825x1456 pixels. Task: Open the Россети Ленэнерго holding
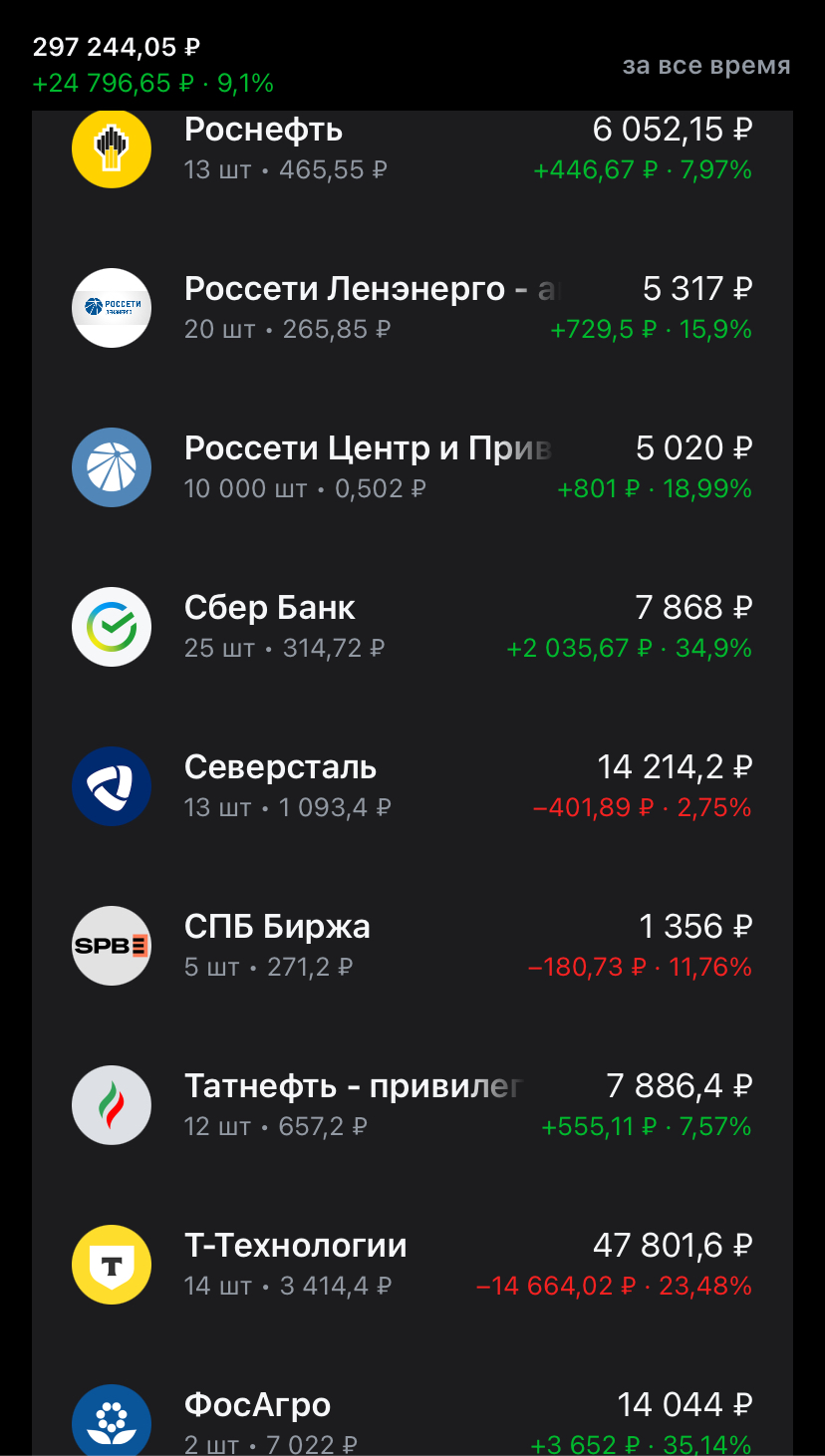point(412,308)
